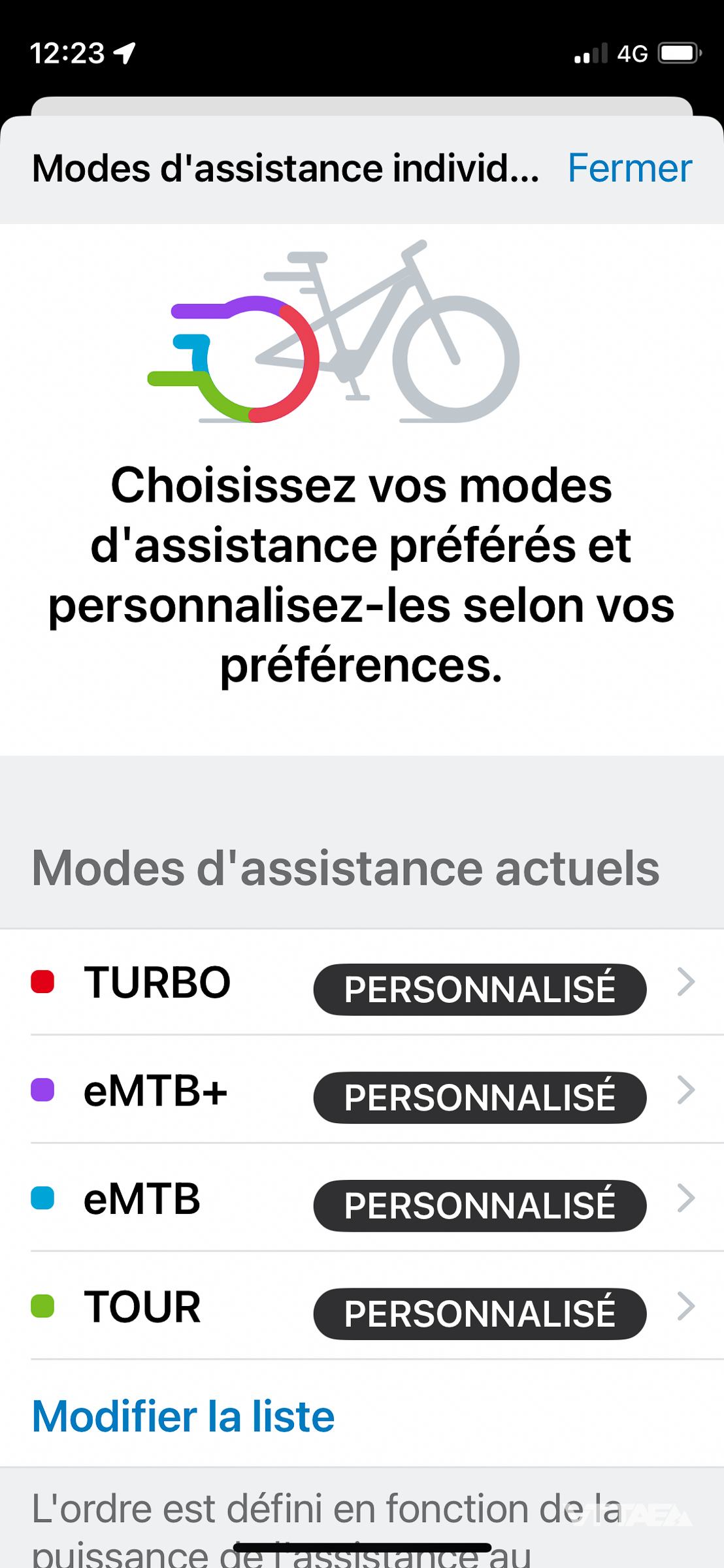The width and height of the screenshot is (724, 1568).
Task: Tap Modifier la liste to edit modes
Action: [184, 1416]
